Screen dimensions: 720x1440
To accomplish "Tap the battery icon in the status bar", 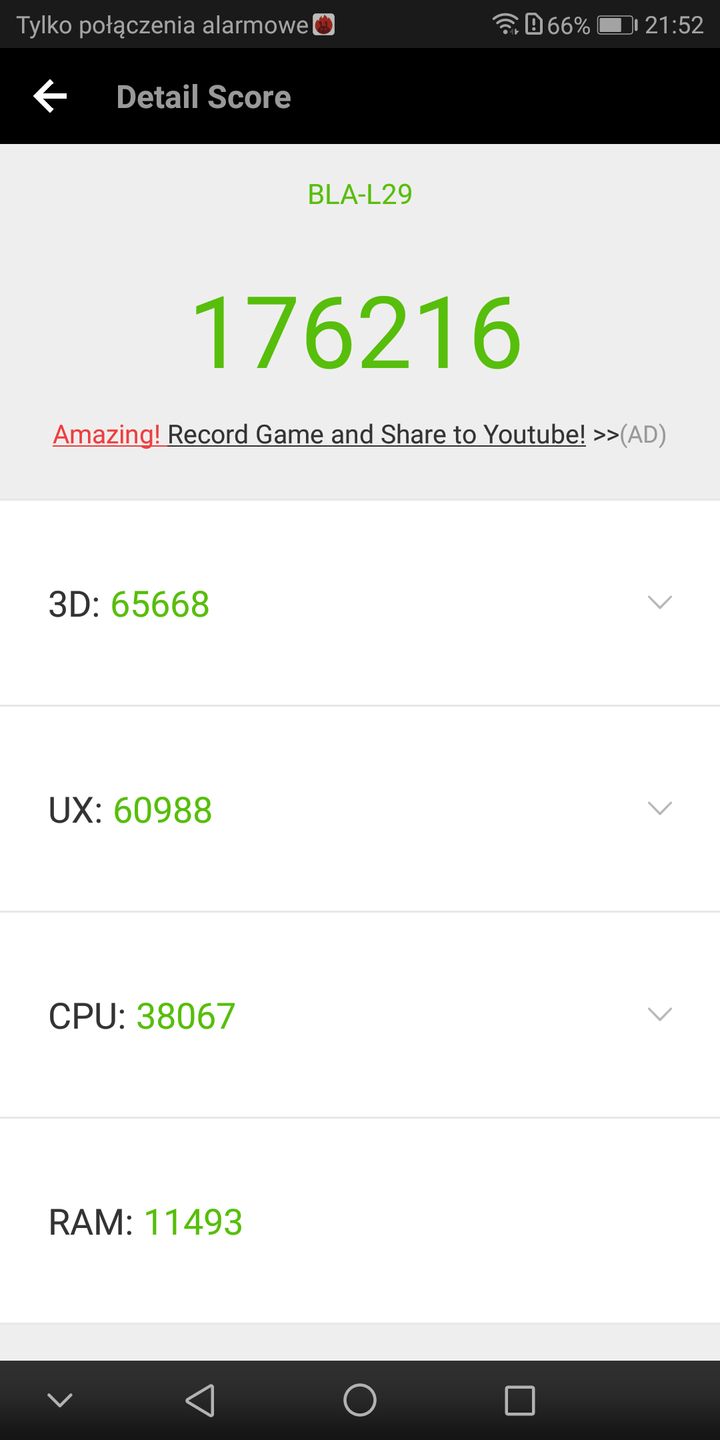I will (x=615, y=25).
